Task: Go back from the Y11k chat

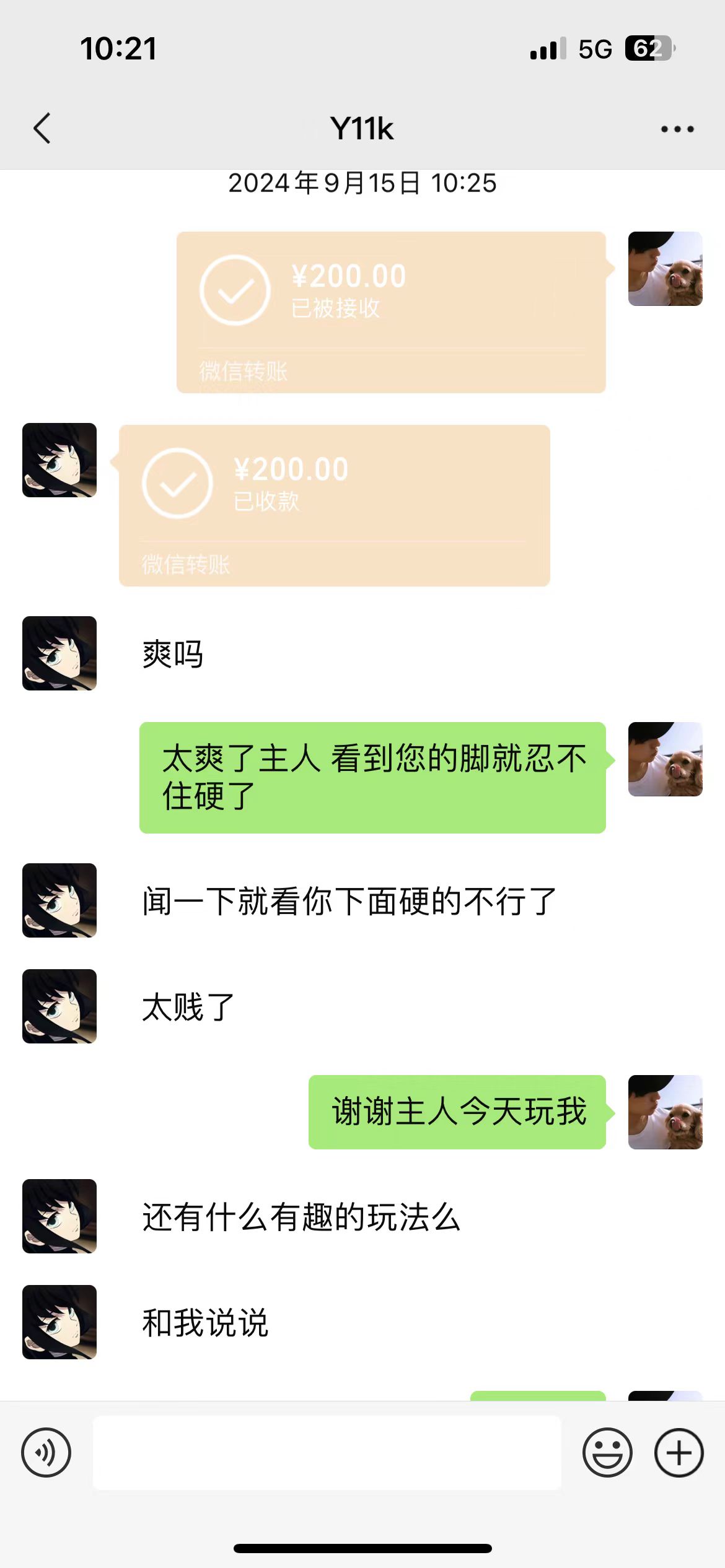Action: (x=42, y=129)
